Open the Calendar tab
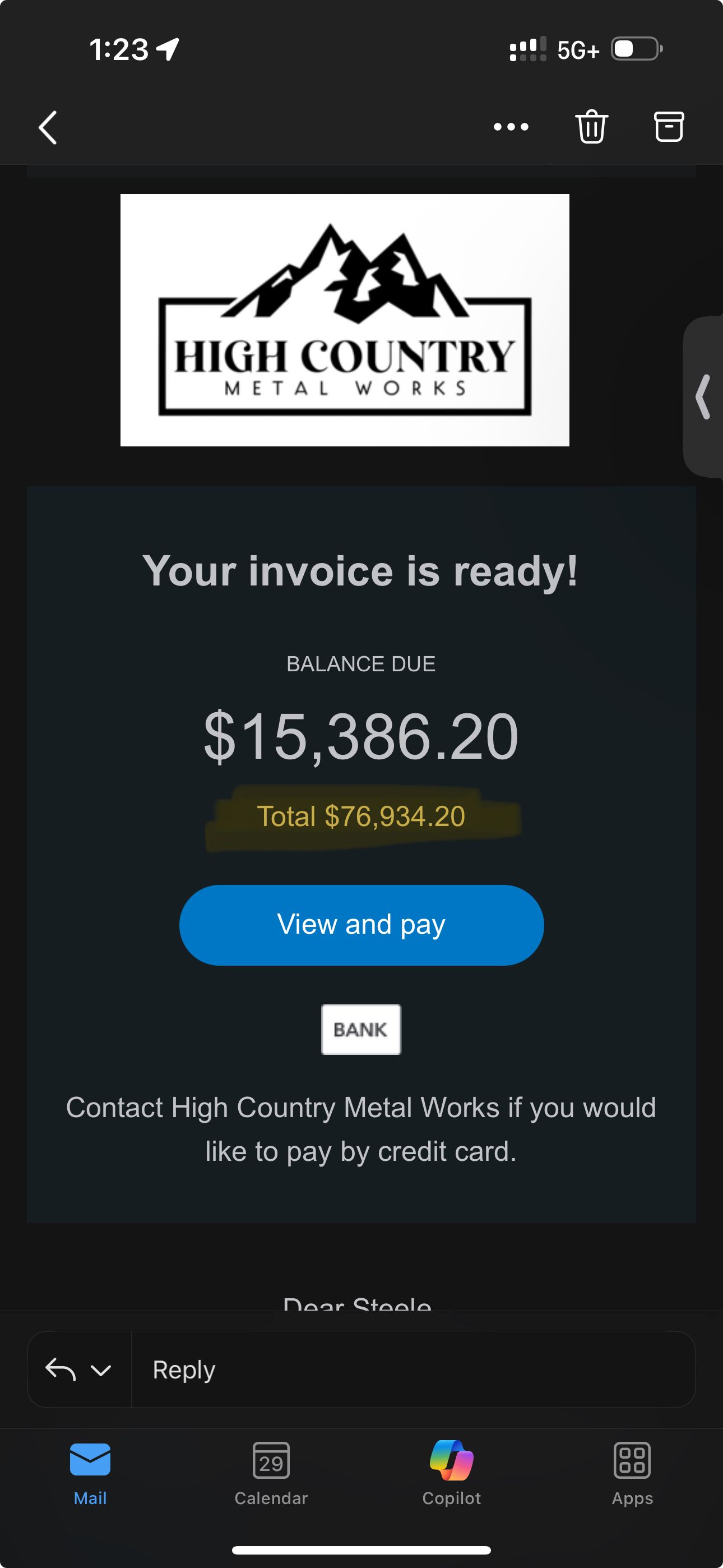The height and width of the screenshot is (1568, 723). click(x=271, y=1472)
